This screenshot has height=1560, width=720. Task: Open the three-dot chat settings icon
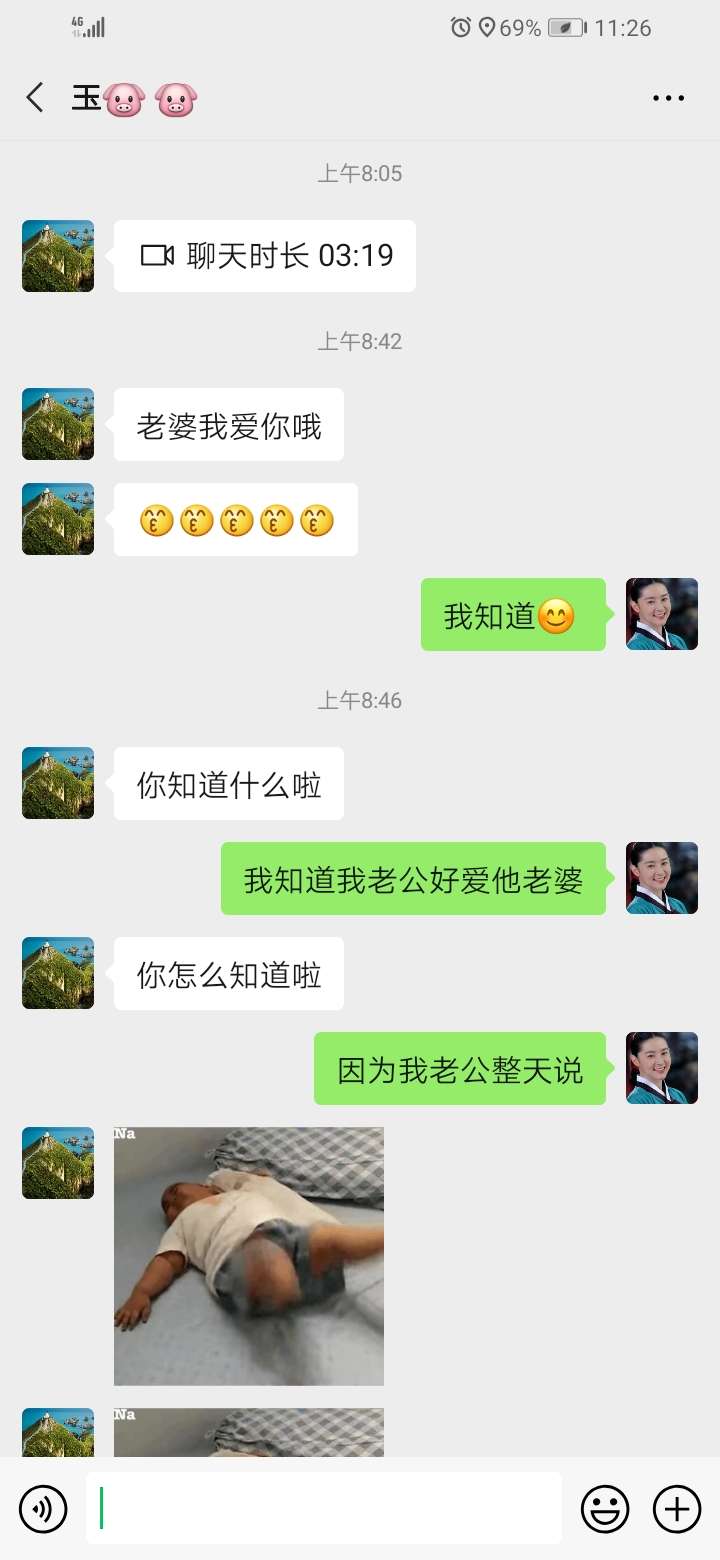(667, 97)
